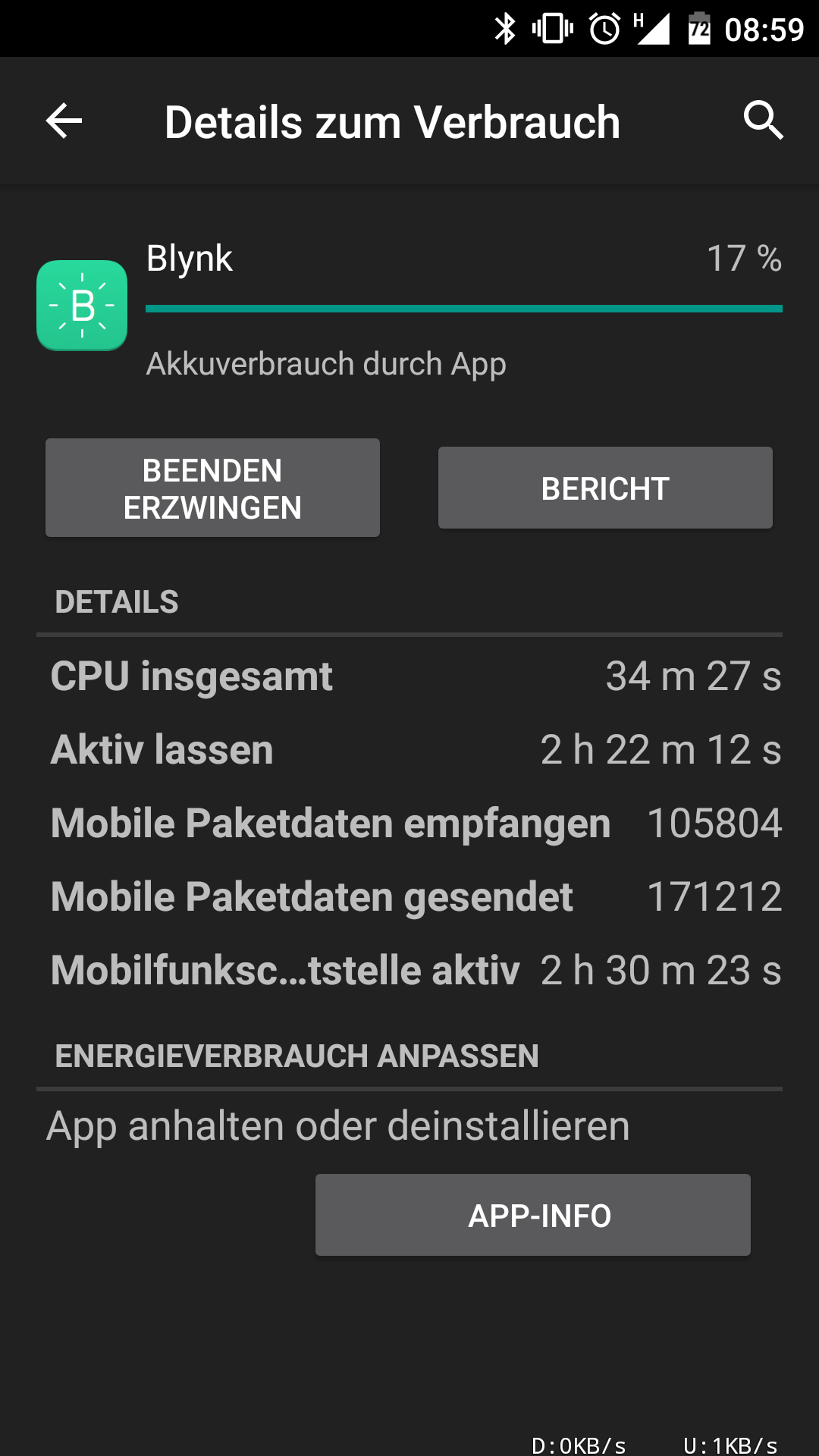Open the Bericht report button
Image resolution: width=819 pixels, height=1456 pixels.
[x=605, y=488]
